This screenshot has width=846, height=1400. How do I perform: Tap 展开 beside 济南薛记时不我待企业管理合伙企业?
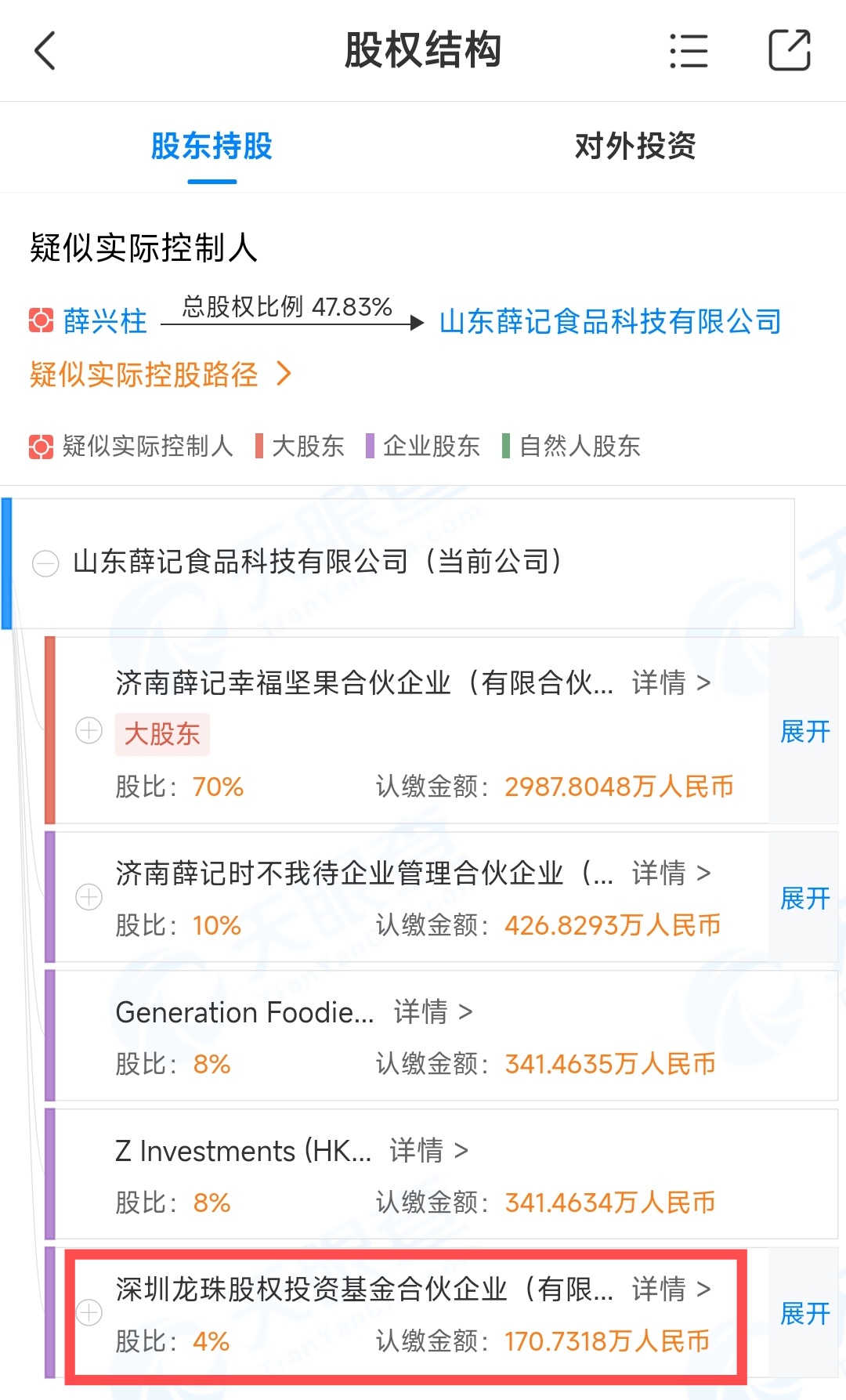pyautogui.click(x=804, y=898)
